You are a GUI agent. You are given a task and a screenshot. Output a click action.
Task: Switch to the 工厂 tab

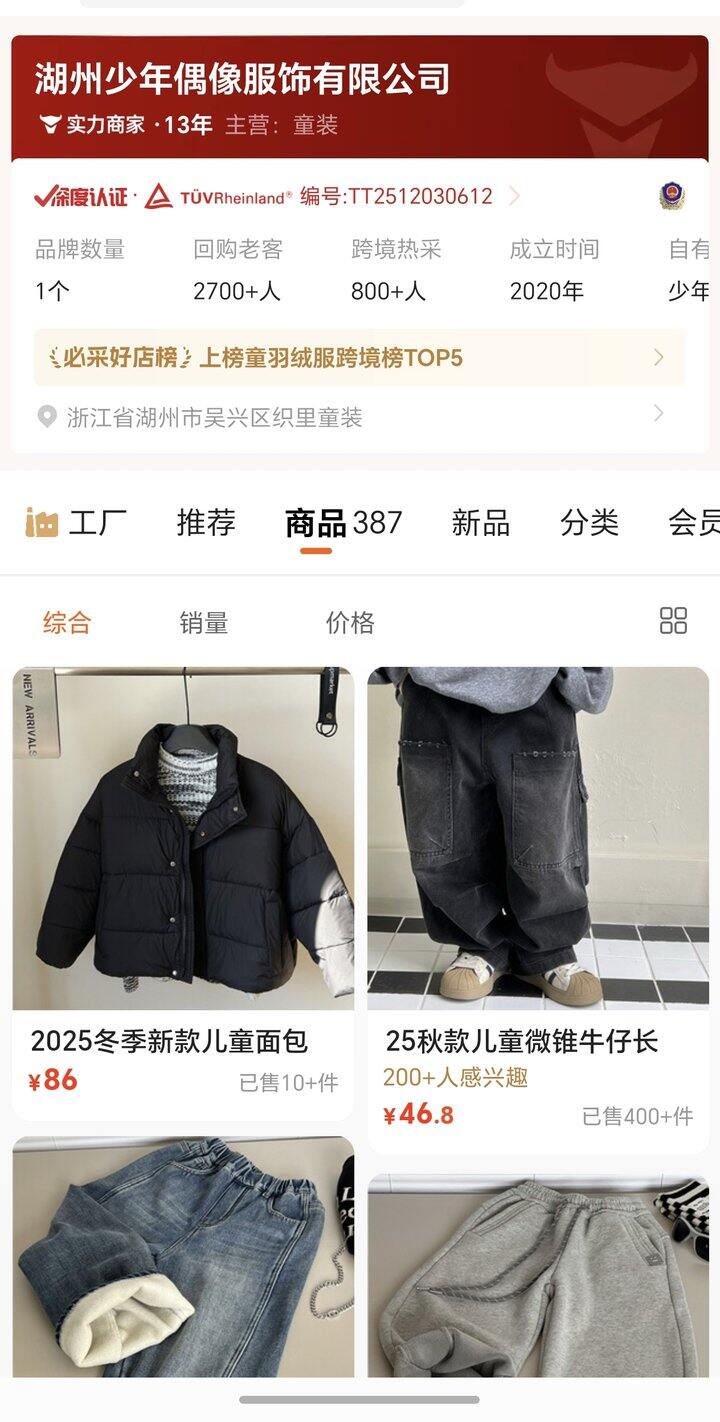77,522
